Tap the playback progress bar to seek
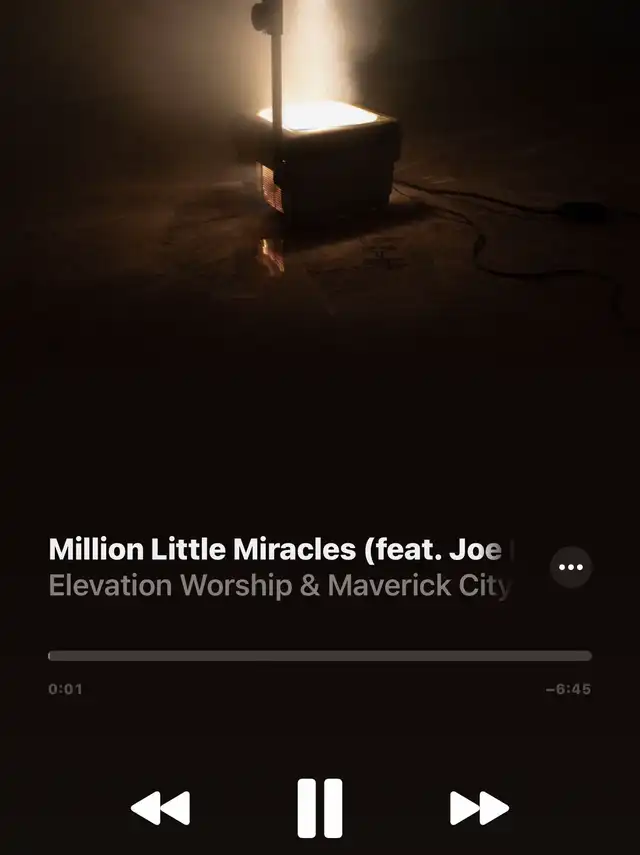 coord(320,655)
